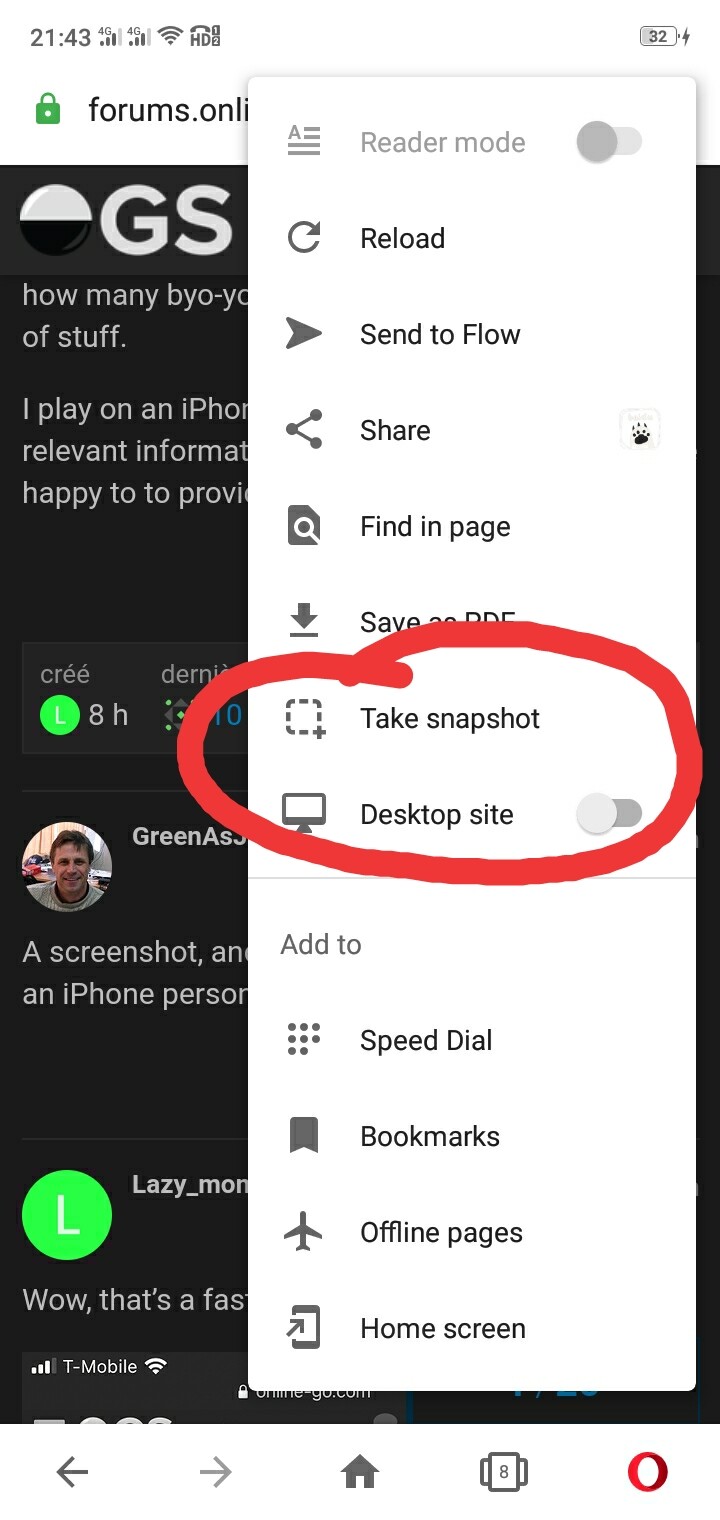Screen dimensions: 720x1520
Task: Select Send to Flow
Action: (x=471, y=334)
